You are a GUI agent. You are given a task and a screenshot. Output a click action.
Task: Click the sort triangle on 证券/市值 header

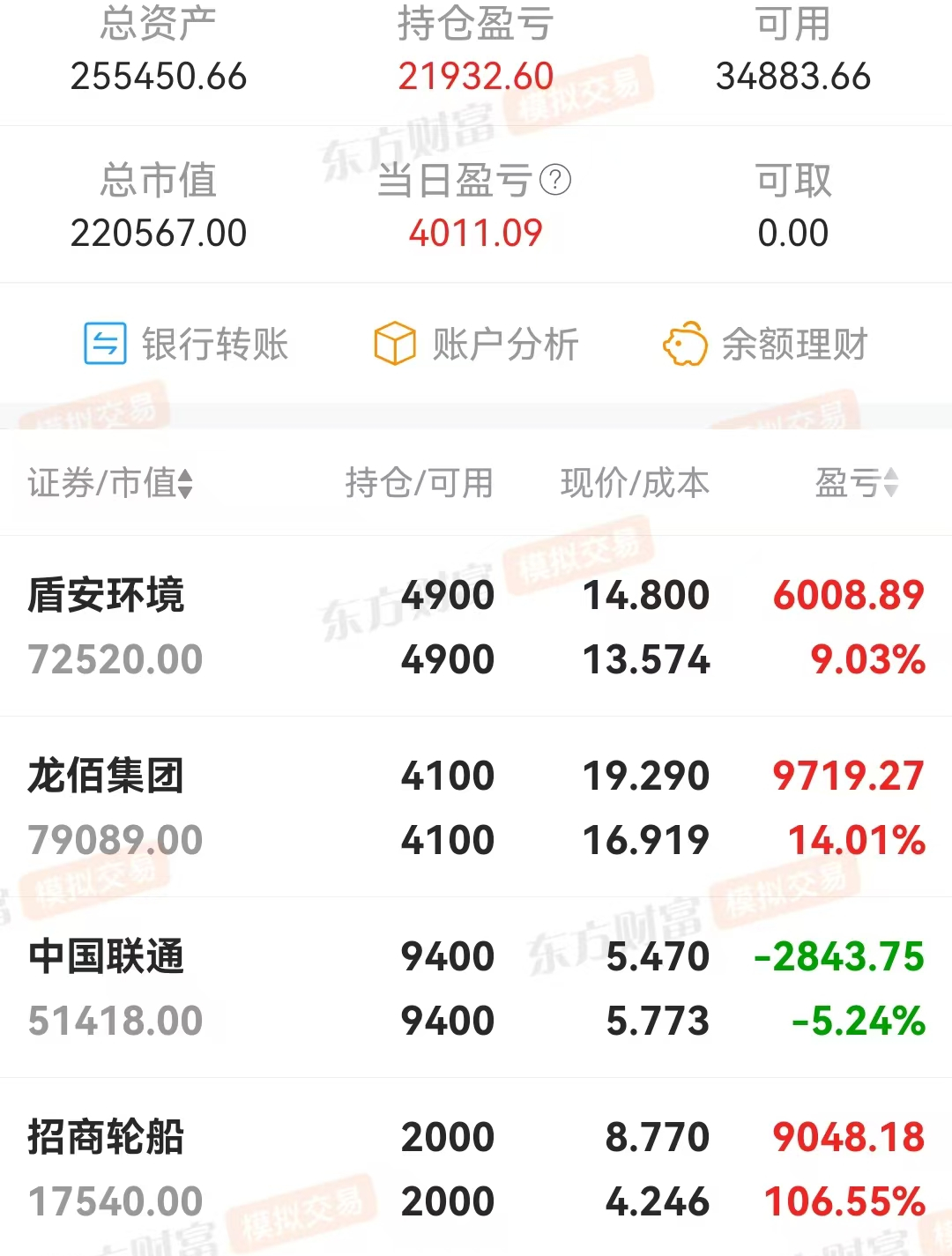point(183,483)
